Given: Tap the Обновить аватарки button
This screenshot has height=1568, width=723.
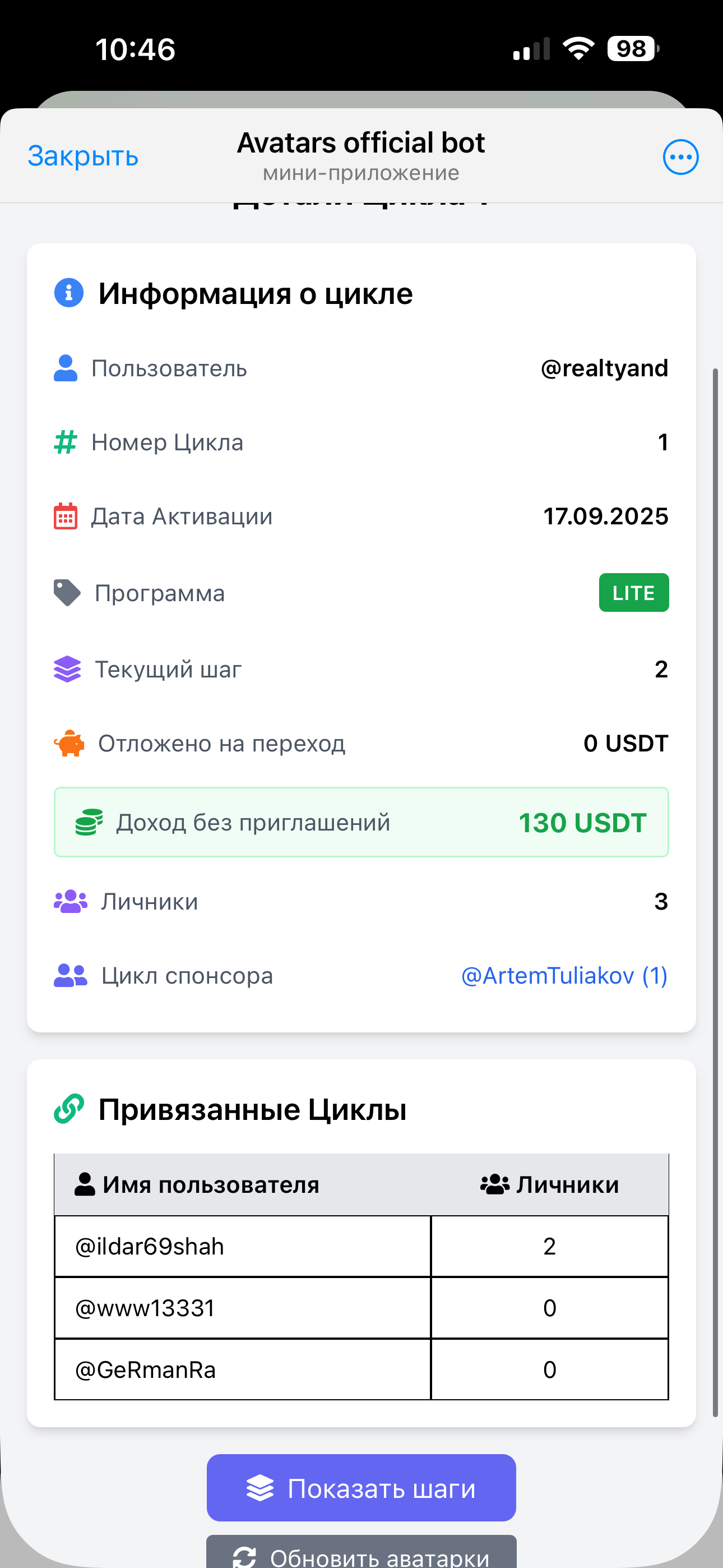Looking at the screenshot, I should [361, 1554].
